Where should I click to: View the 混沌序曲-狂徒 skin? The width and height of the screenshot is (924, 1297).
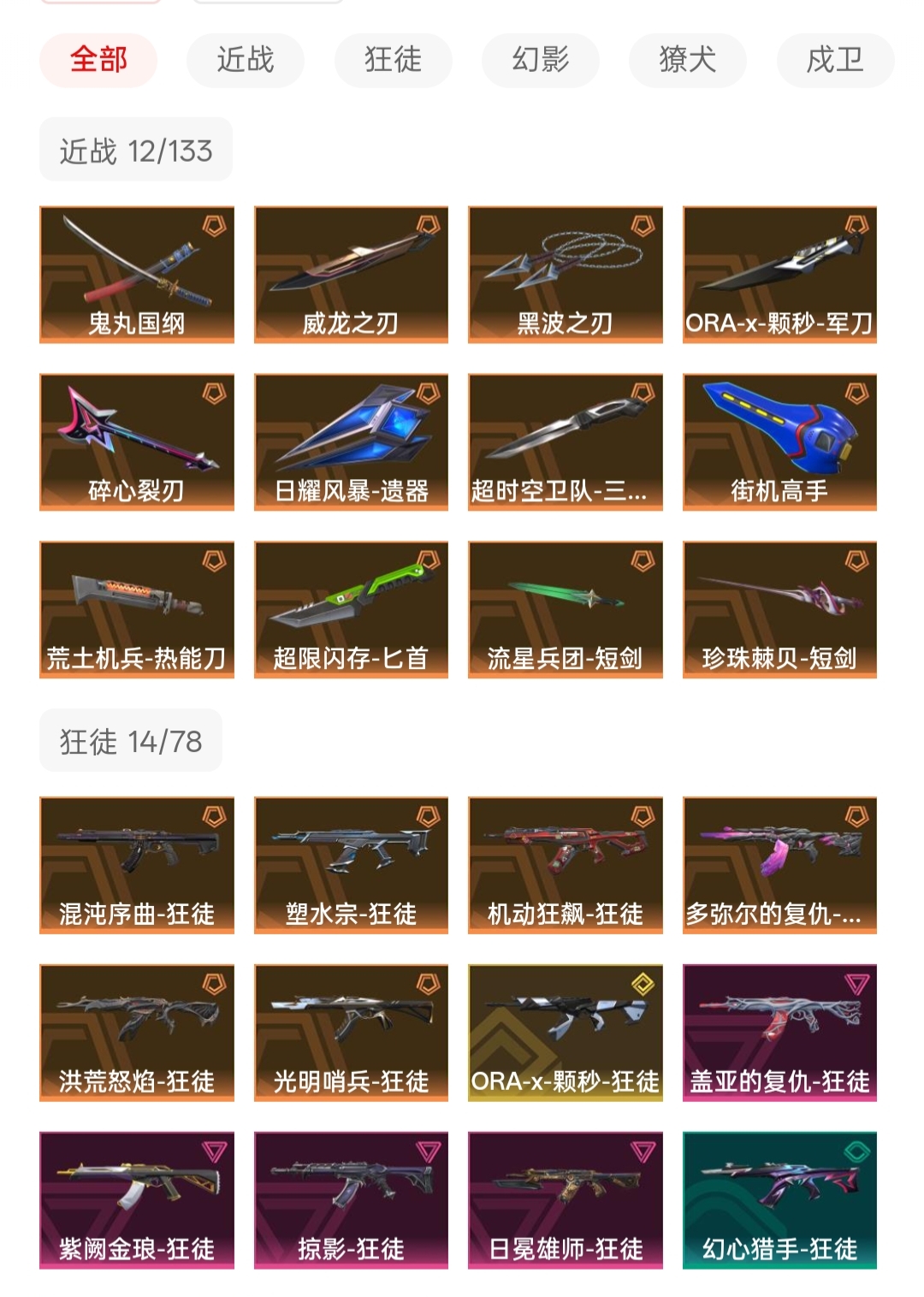(137, 865)
